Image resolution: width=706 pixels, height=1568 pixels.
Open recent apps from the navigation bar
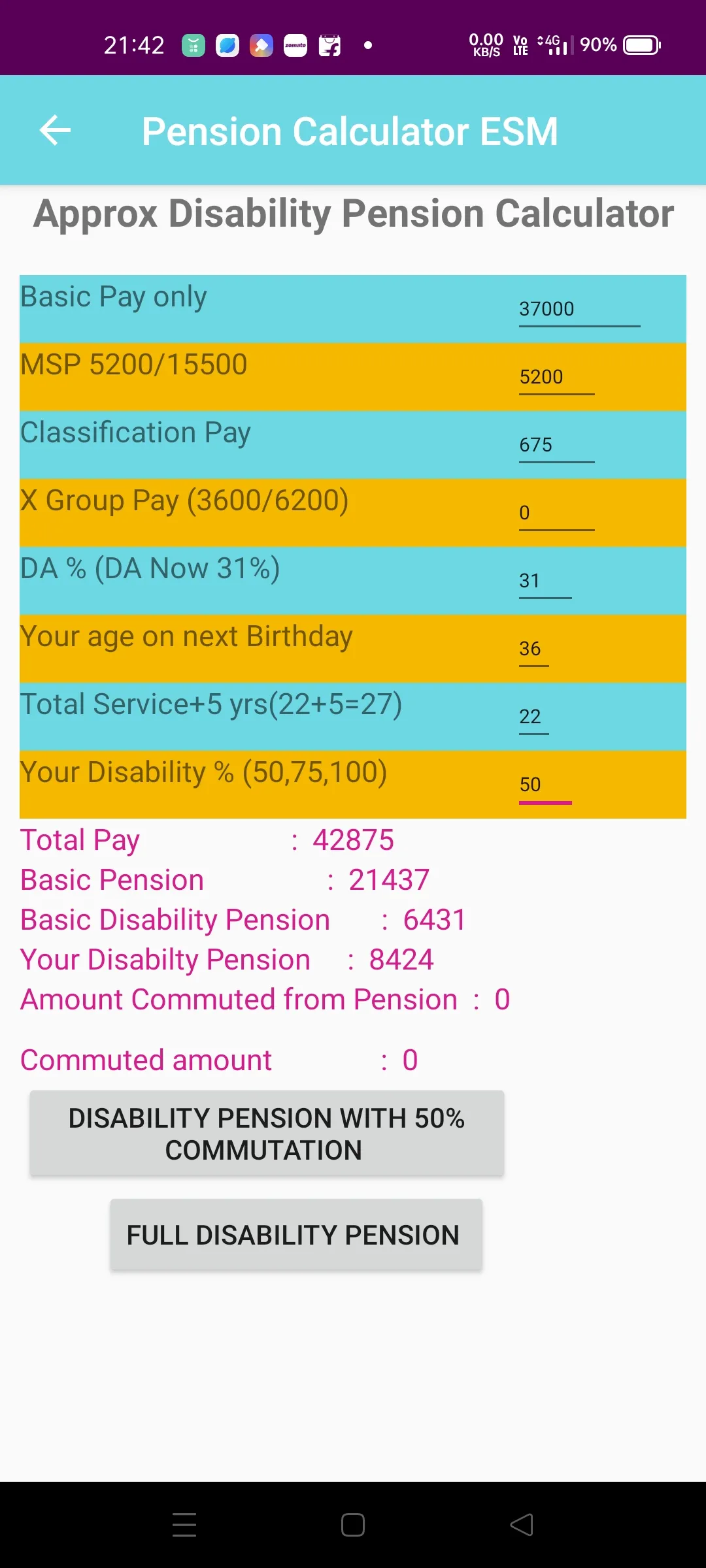pyautogui.click(x=184, y=1525)
